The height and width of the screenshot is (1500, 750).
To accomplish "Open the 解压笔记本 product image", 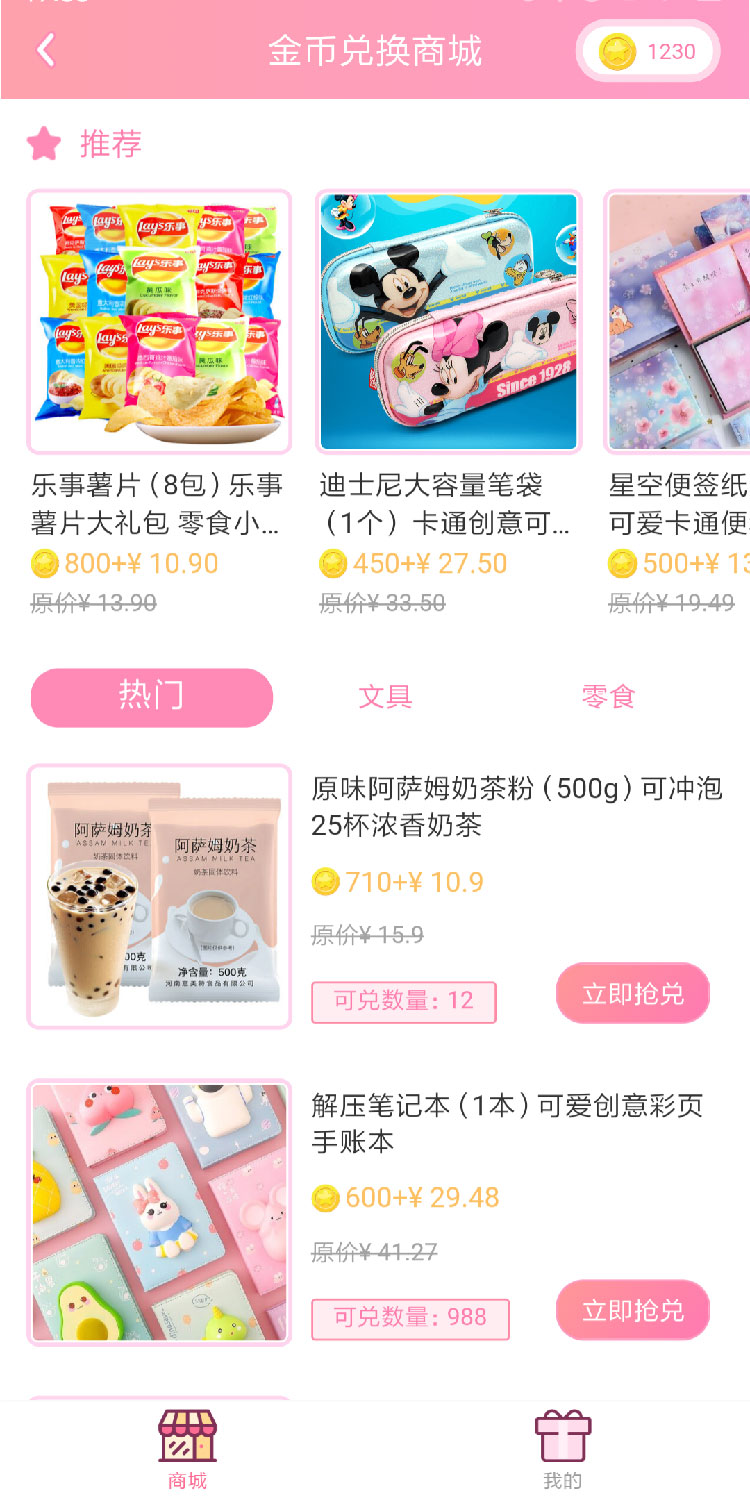I will point(159,1212).
